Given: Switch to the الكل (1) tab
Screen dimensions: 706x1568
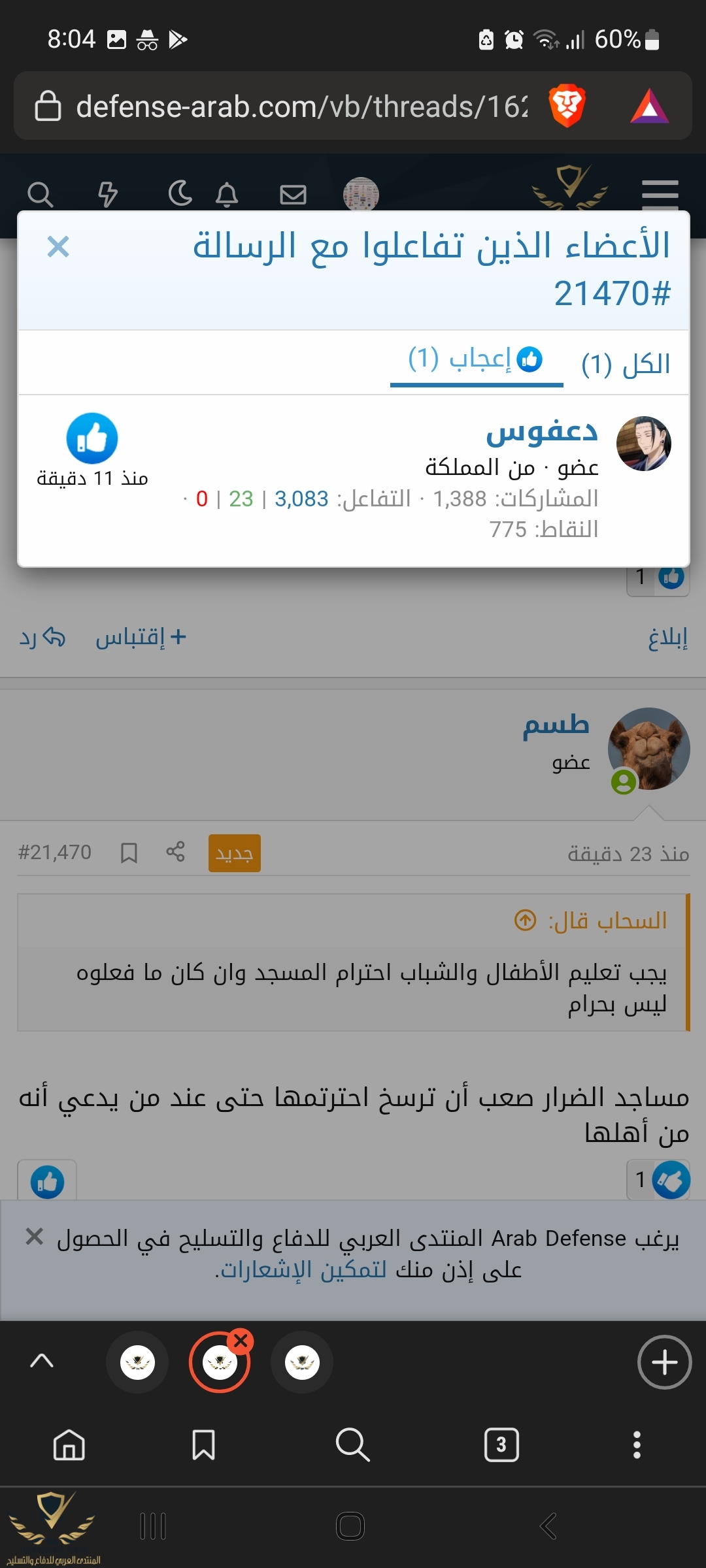Looking at the screenshot, I should tap(626, 364).
